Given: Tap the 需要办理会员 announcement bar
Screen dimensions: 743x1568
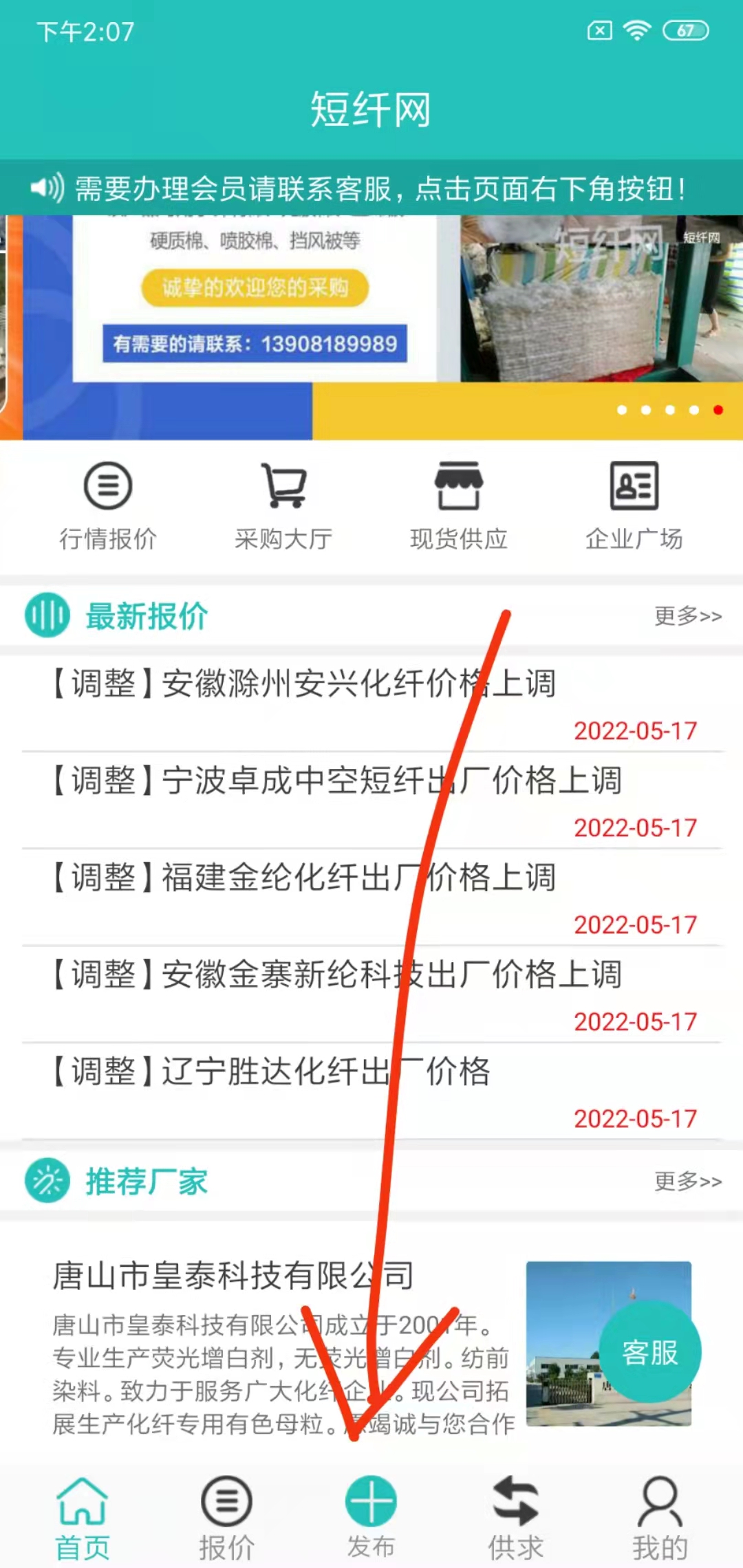Looking at the screenshot, I should pyautogui.click(x=371, y=188).
